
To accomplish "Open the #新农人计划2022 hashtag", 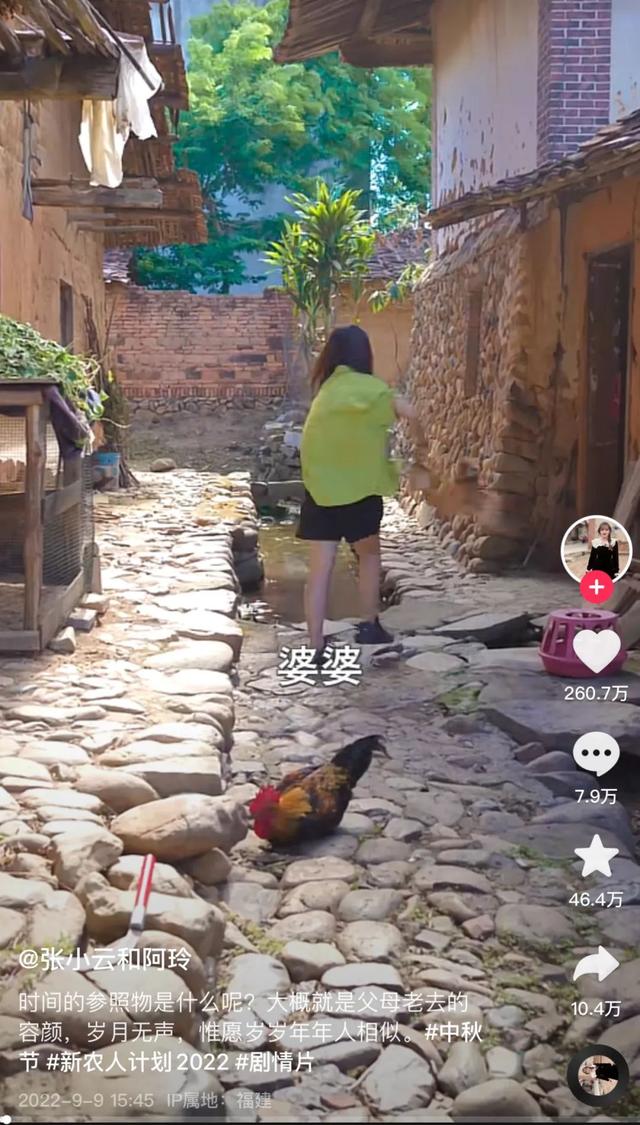I will click(x=139, y=1062).
